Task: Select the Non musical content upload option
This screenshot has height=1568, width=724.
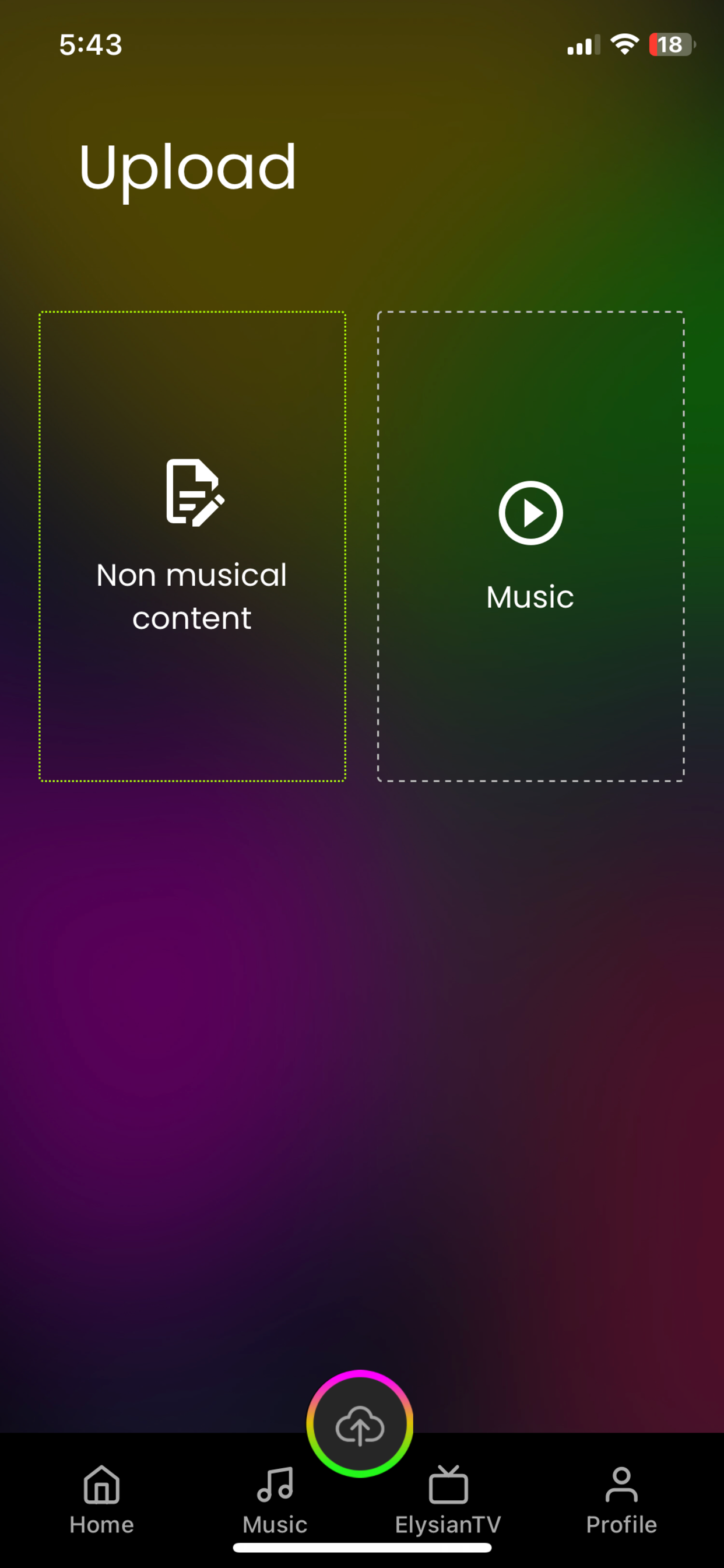Action: pyautogui.click(x=192, y=546)
